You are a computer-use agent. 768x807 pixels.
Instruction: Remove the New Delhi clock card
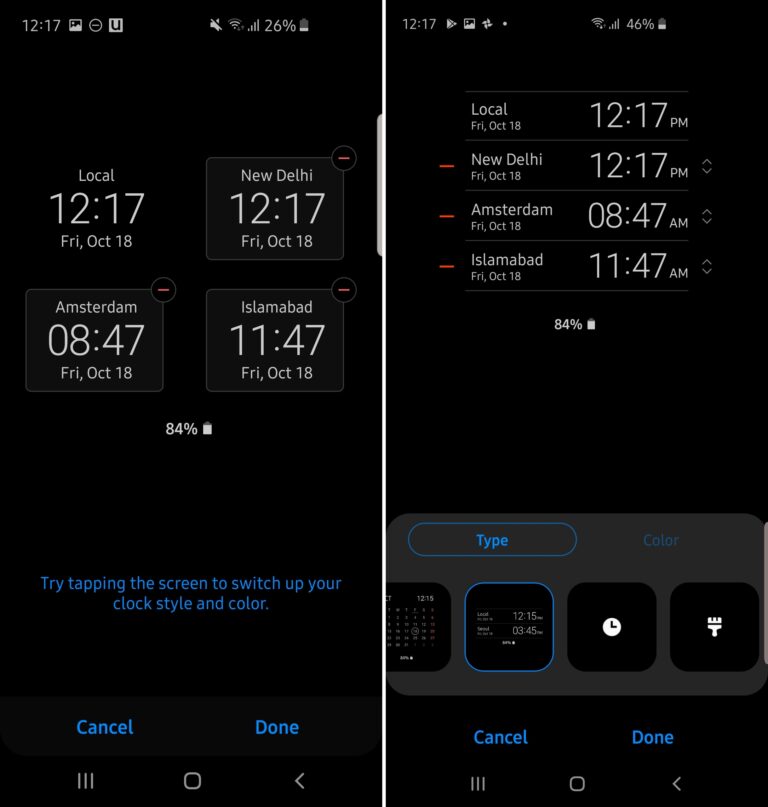344,158
